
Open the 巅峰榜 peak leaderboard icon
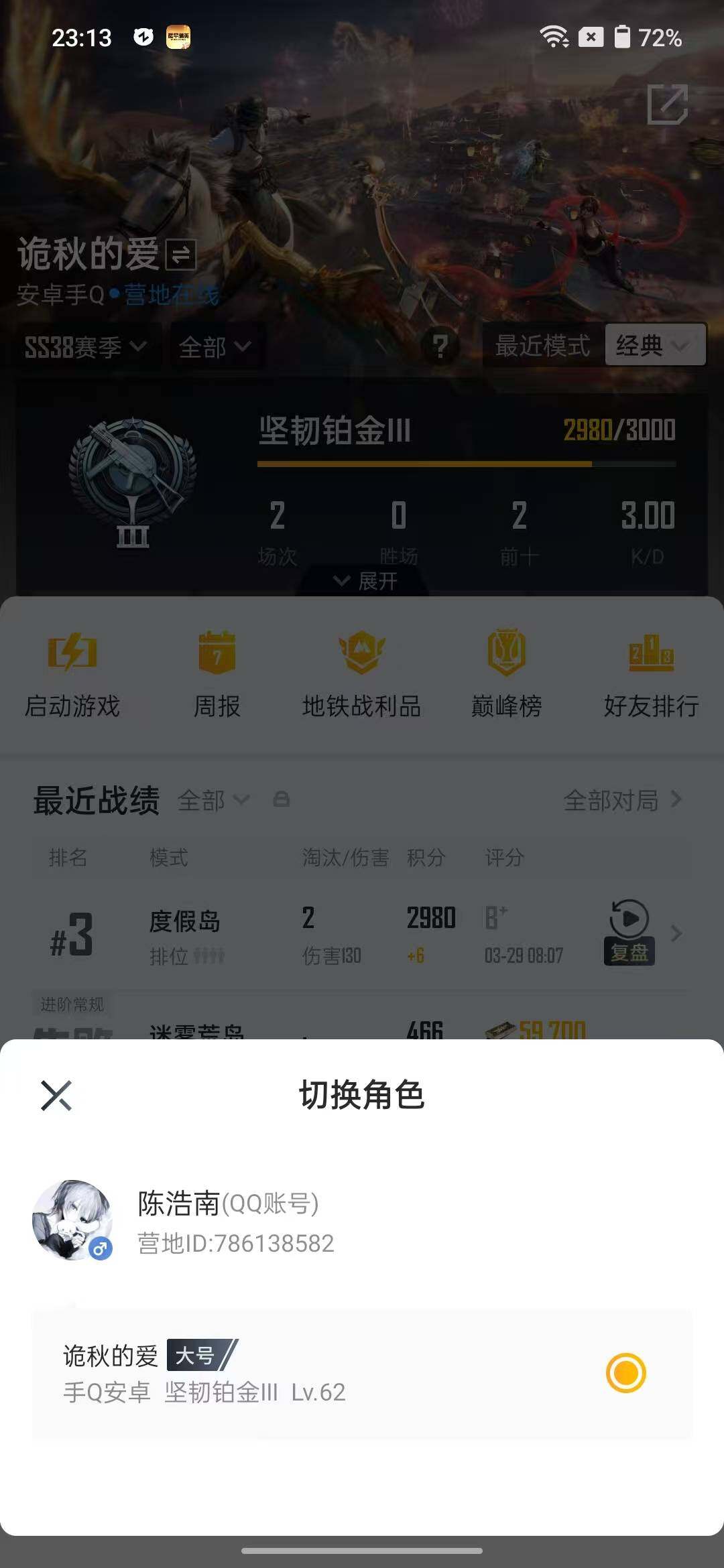click(506, 670)
